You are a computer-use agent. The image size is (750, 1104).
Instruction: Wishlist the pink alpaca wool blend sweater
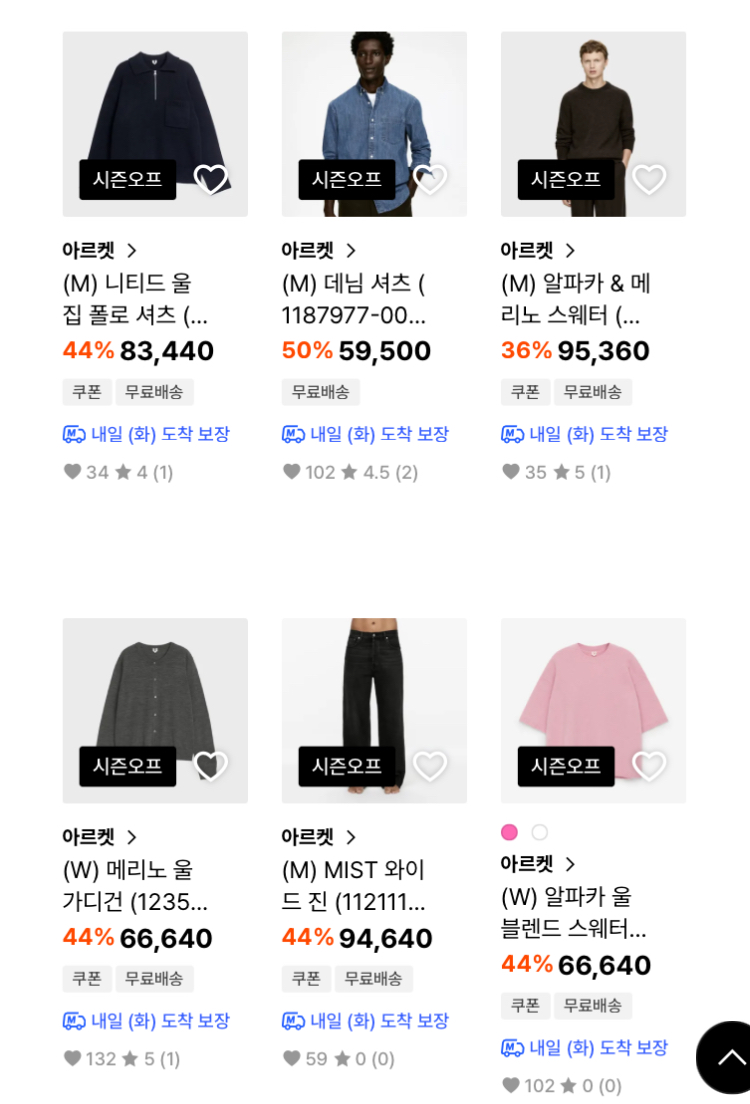pyautogui.click(x=649, y=766)
